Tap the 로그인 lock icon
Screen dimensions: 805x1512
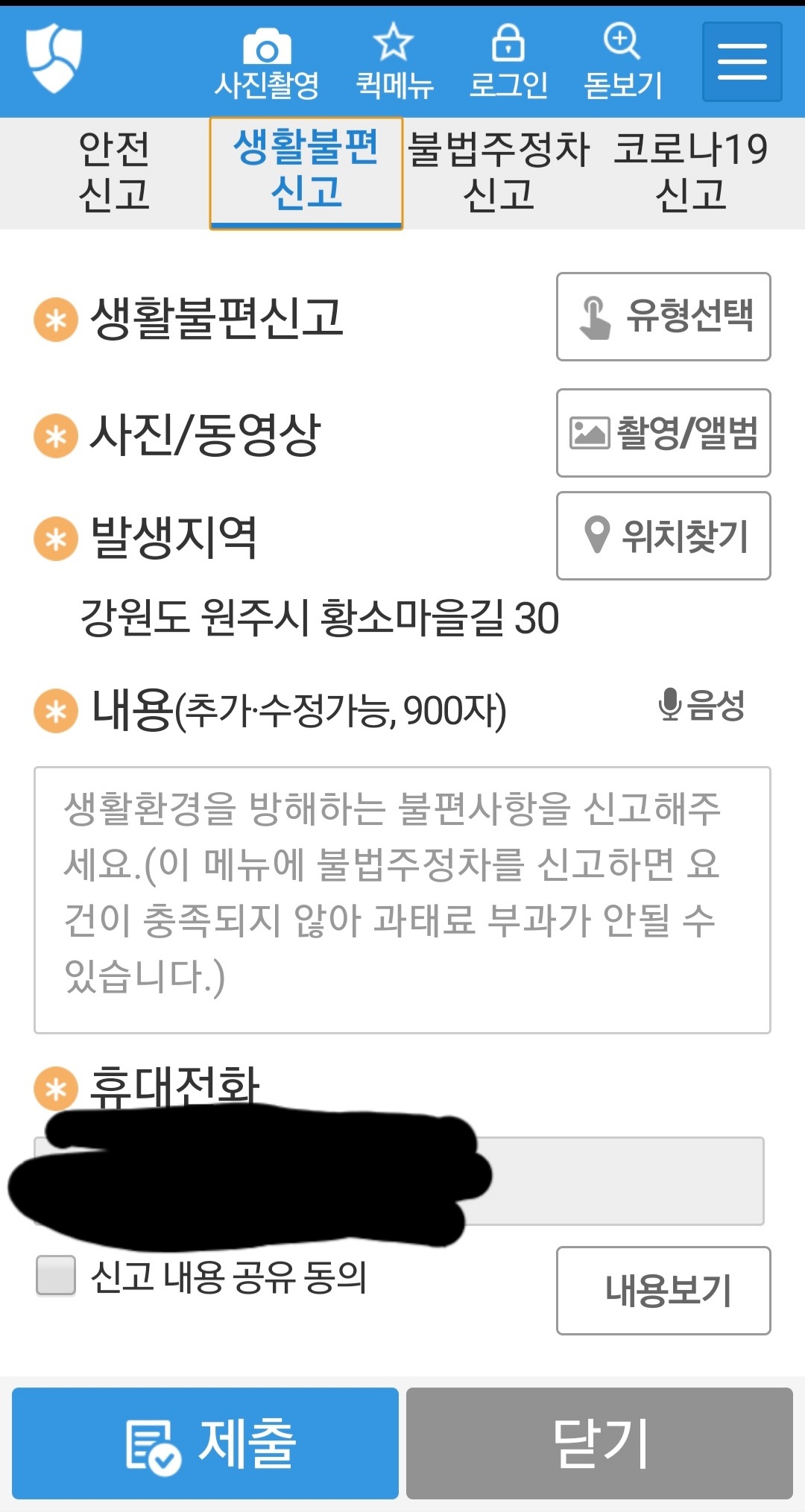tap(508, 63)
